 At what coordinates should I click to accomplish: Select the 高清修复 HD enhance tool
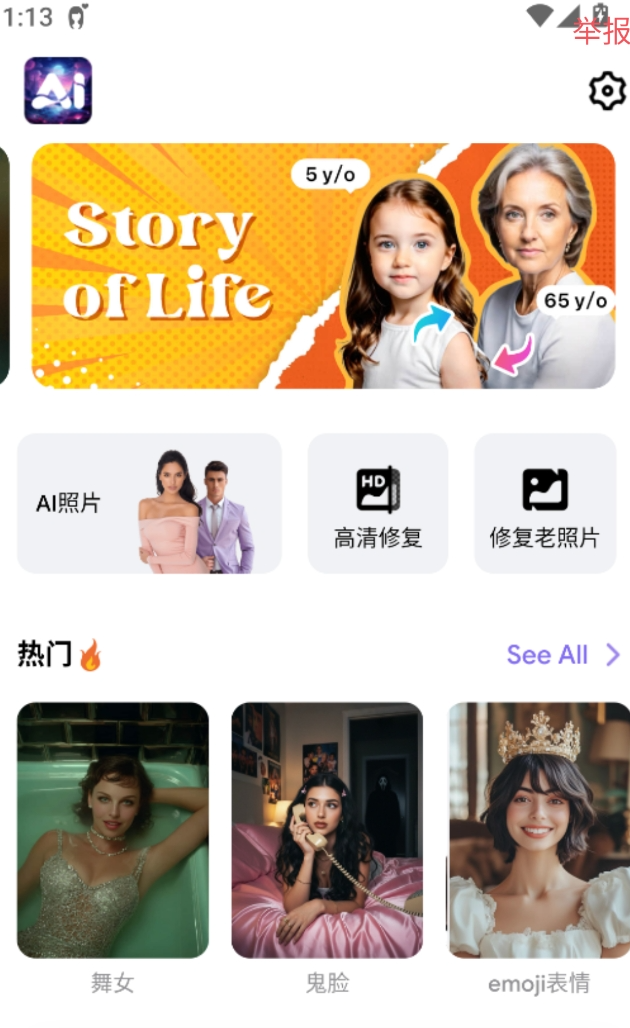click(378, 503)
